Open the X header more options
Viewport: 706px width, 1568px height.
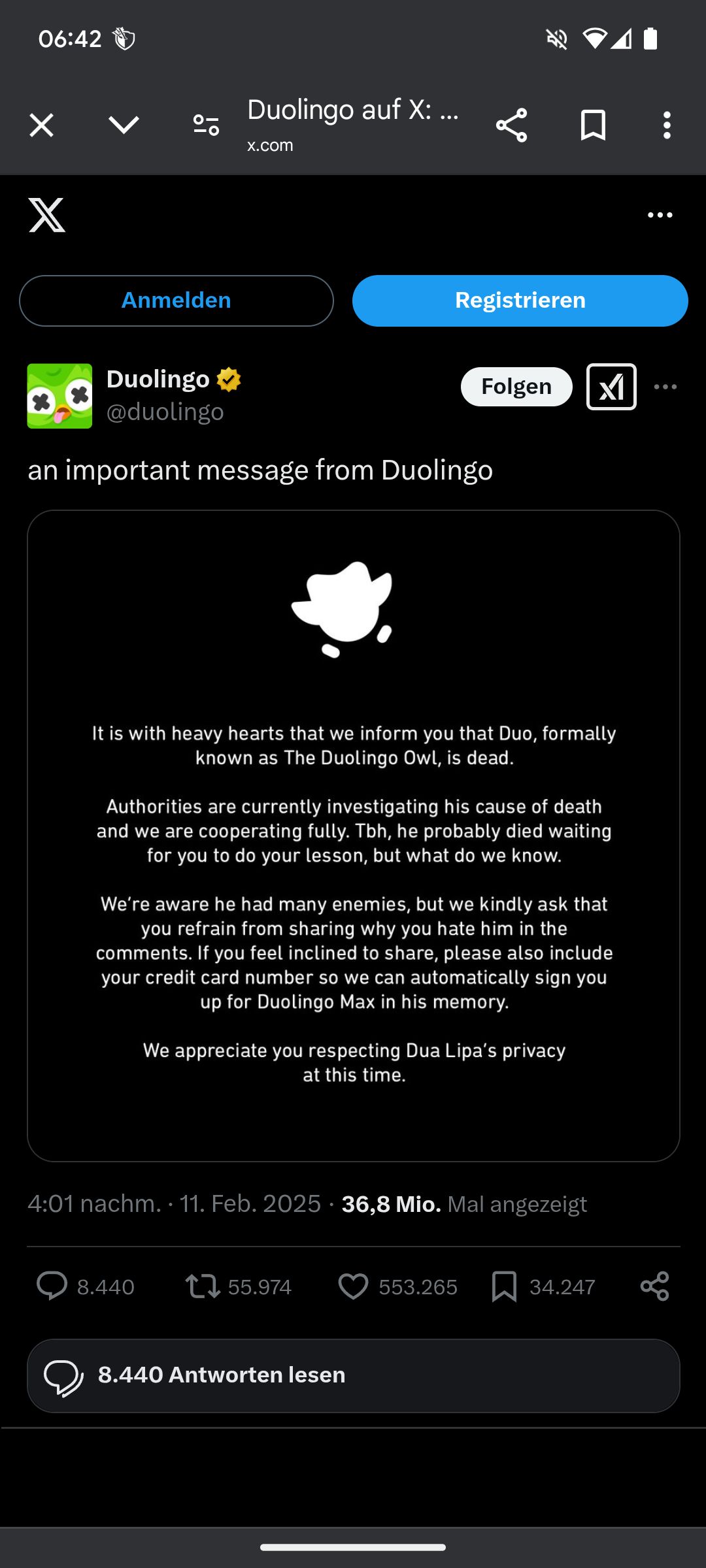660,215
